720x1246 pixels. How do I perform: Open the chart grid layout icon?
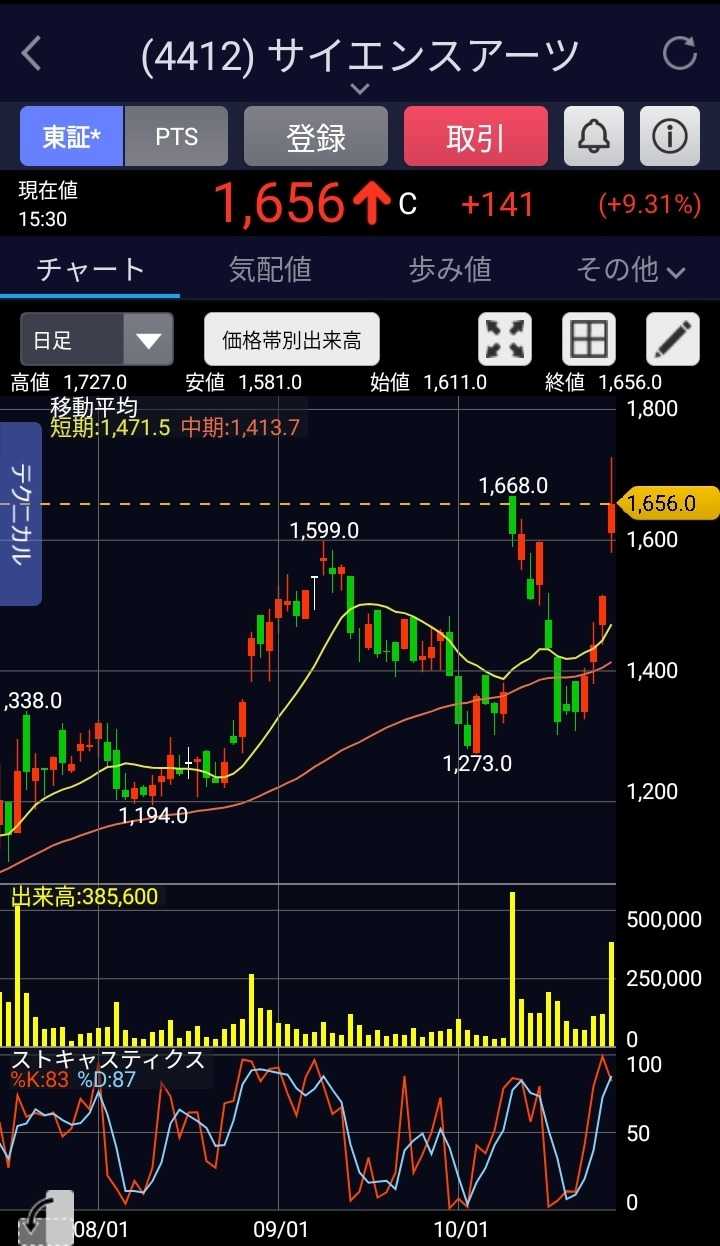pos(588,340)
